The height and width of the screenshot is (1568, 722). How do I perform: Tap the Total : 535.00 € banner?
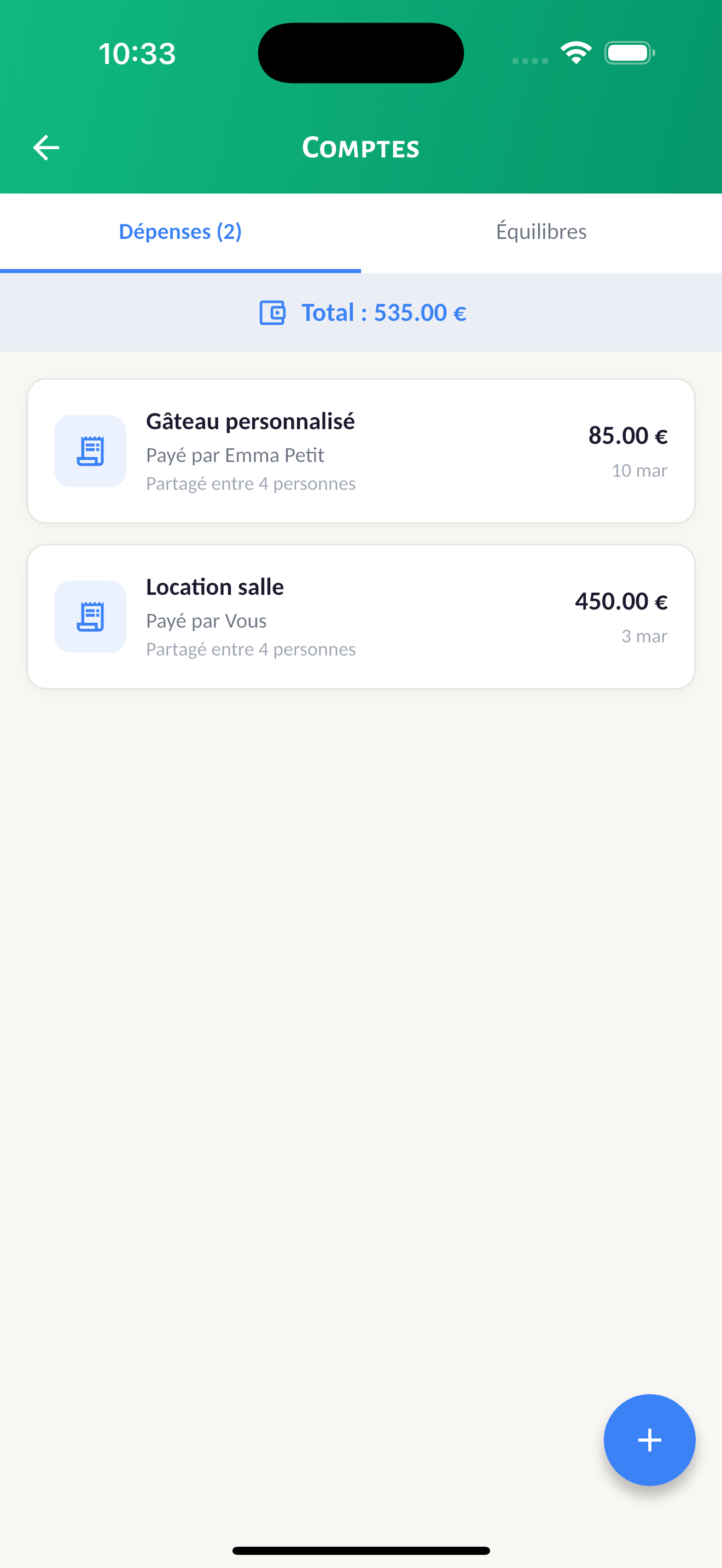point(360,312)
